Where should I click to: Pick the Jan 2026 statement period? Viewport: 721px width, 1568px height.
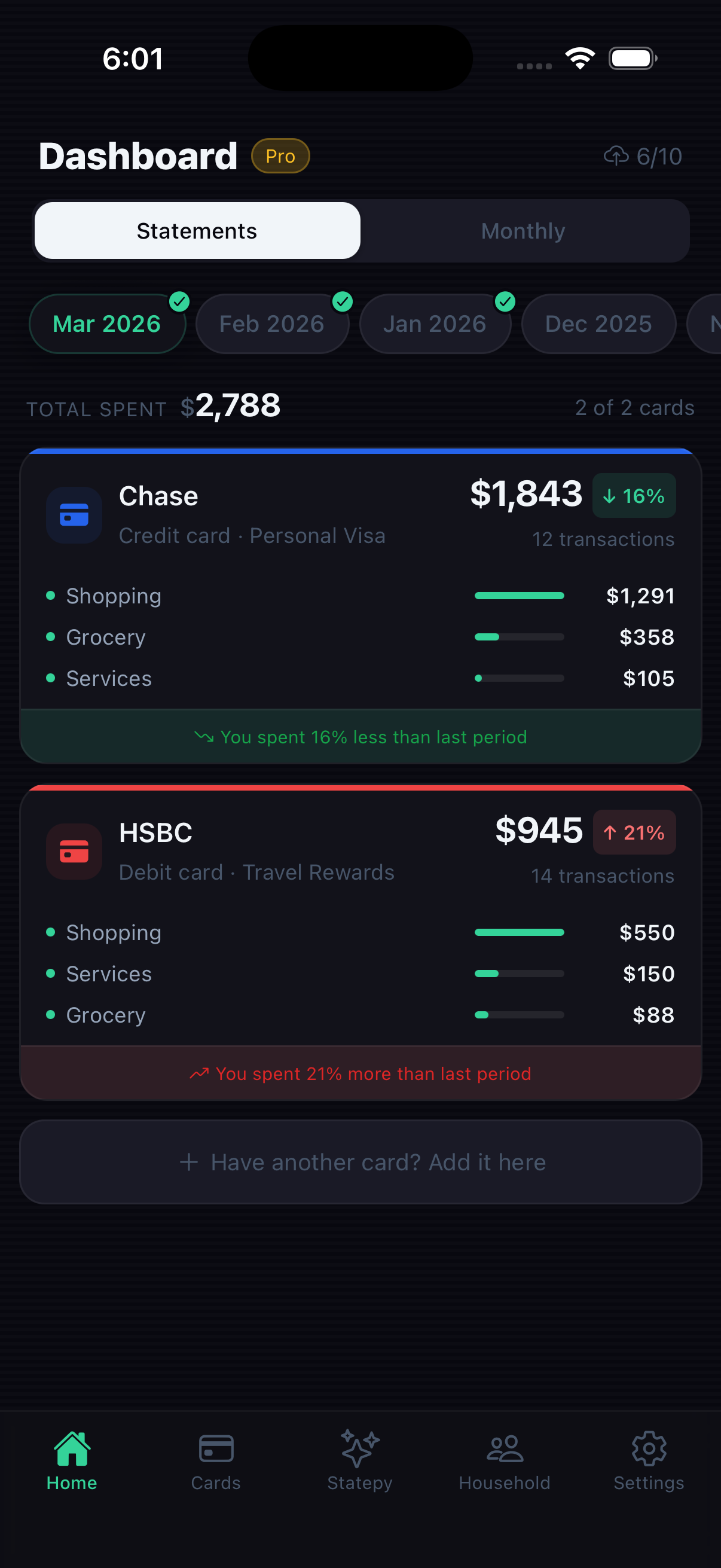435,324
